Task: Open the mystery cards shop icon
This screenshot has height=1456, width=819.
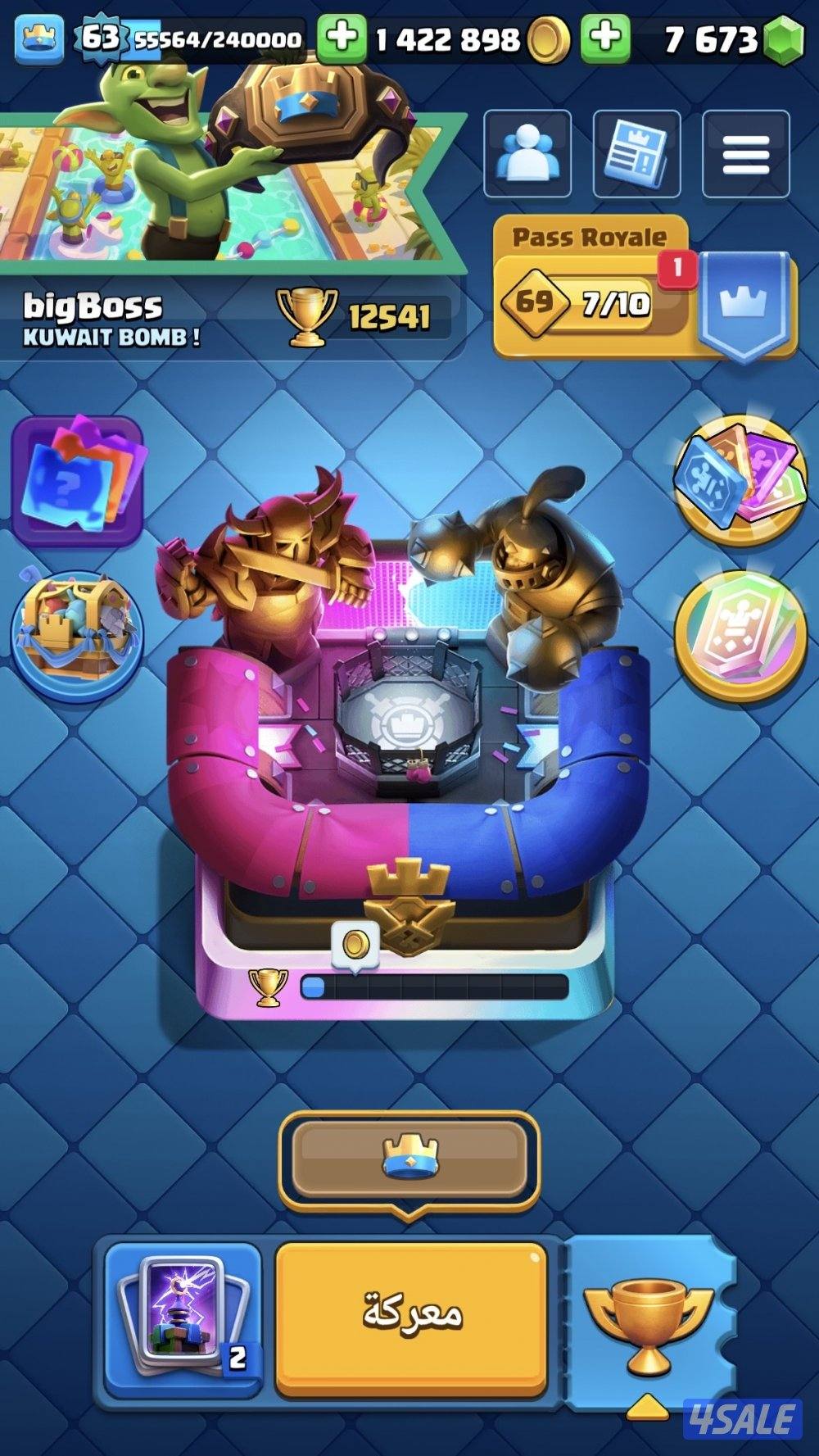Action: point(78,481)
